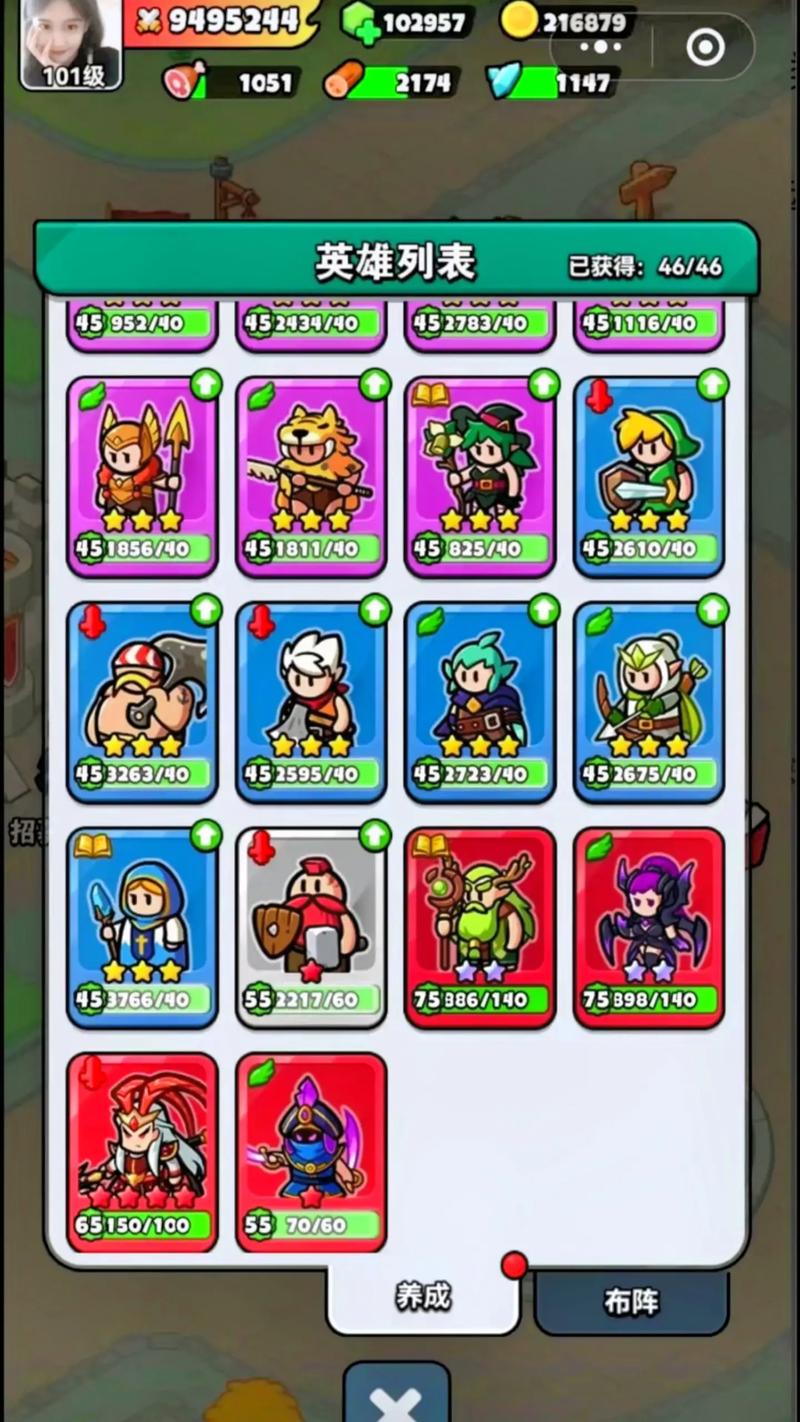Open the elf archer card 2675/40
The height and width of the screenshot is (1422, 800).
tap(649, 702)
